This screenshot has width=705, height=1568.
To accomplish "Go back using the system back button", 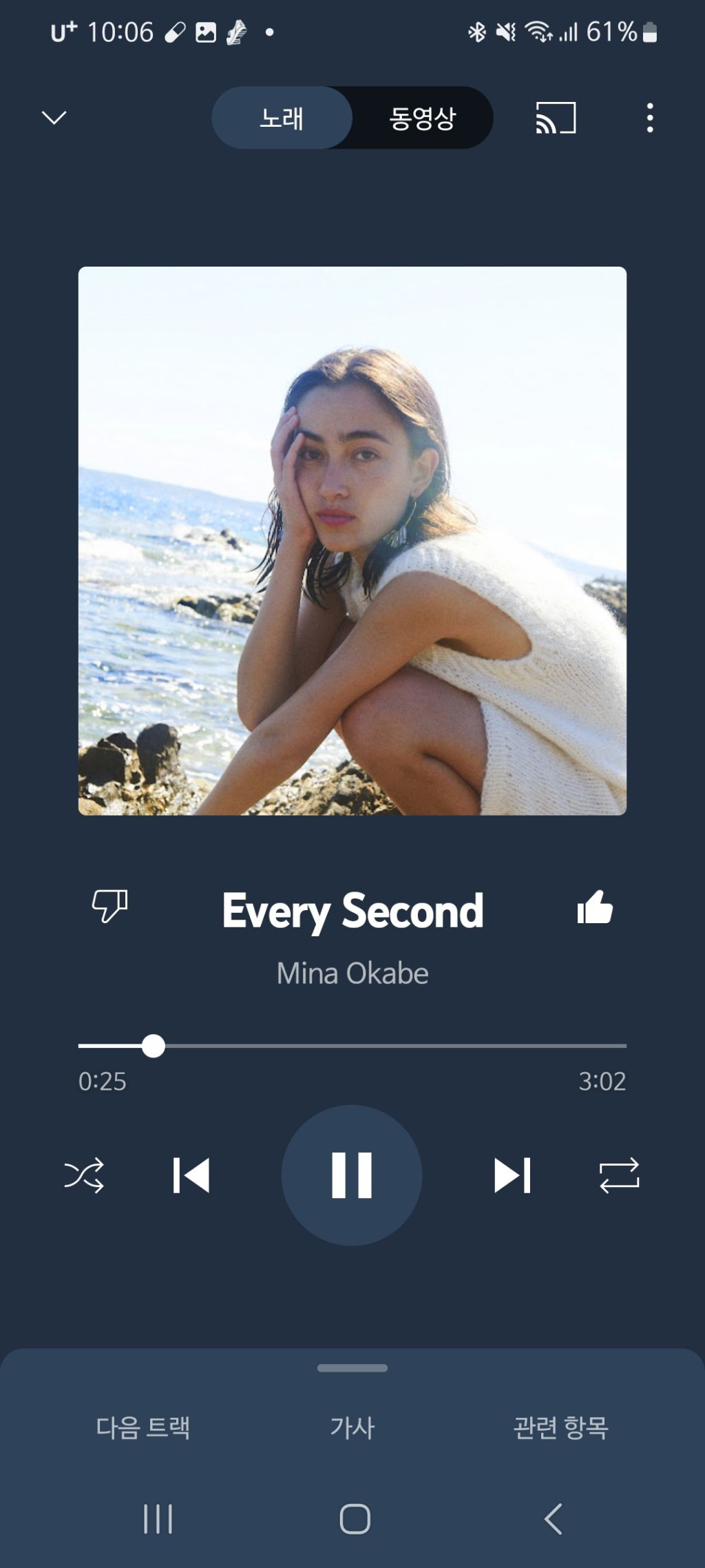I will click(x=553, y=1519).
